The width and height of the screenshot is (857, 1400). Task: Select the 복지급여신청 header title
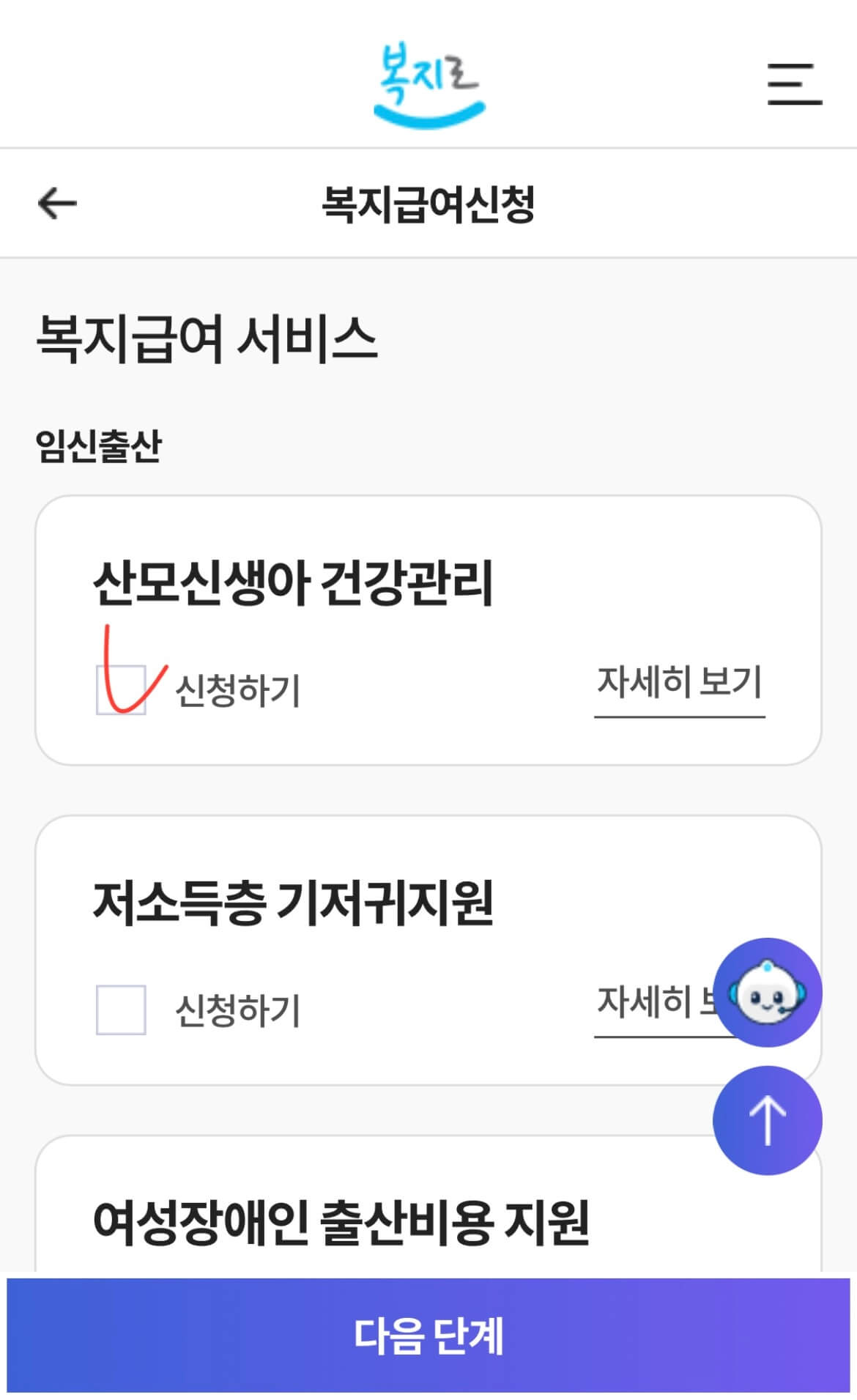428,202
